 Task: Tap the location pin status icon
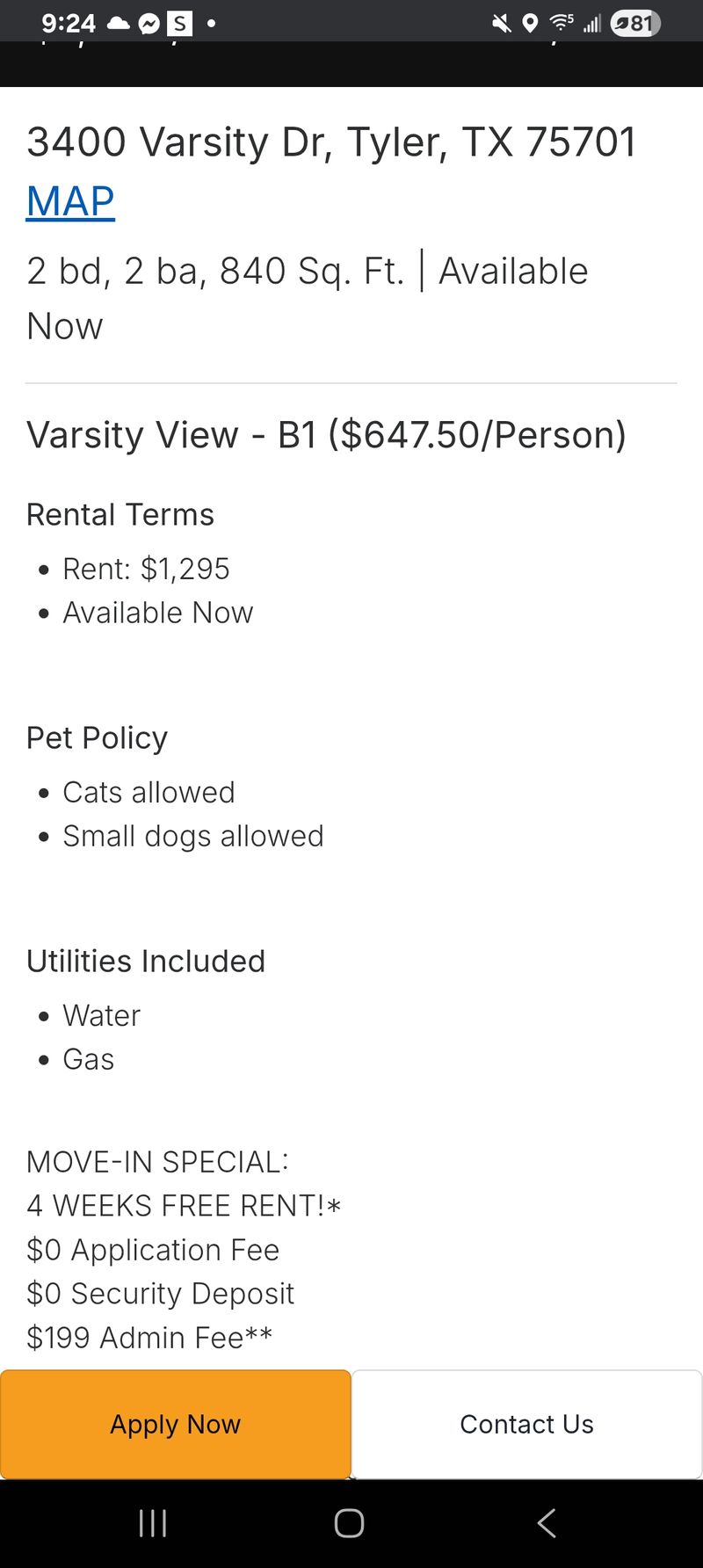(x=529, y=24)
